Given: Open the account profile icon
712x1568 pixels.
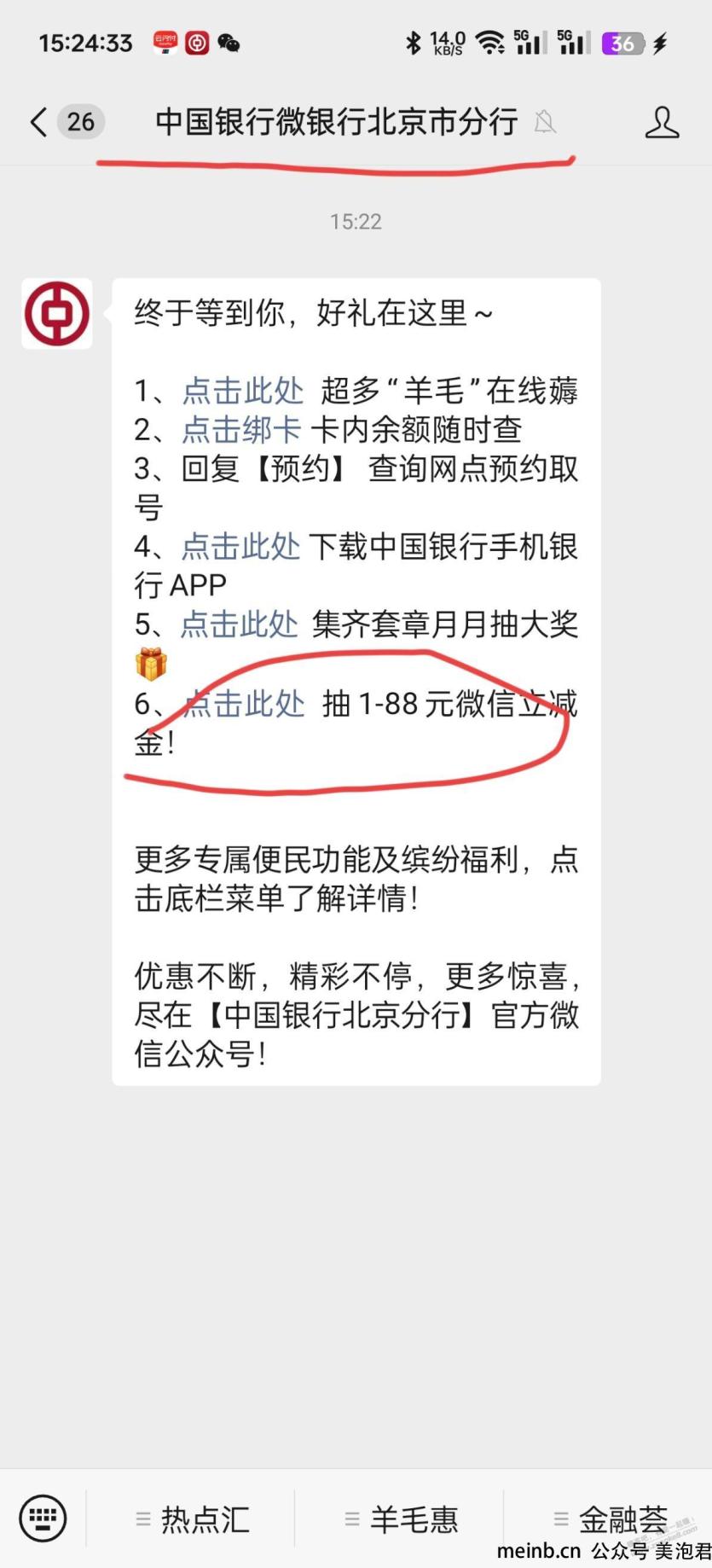Looking at the screenshot, I should point(661,122).
